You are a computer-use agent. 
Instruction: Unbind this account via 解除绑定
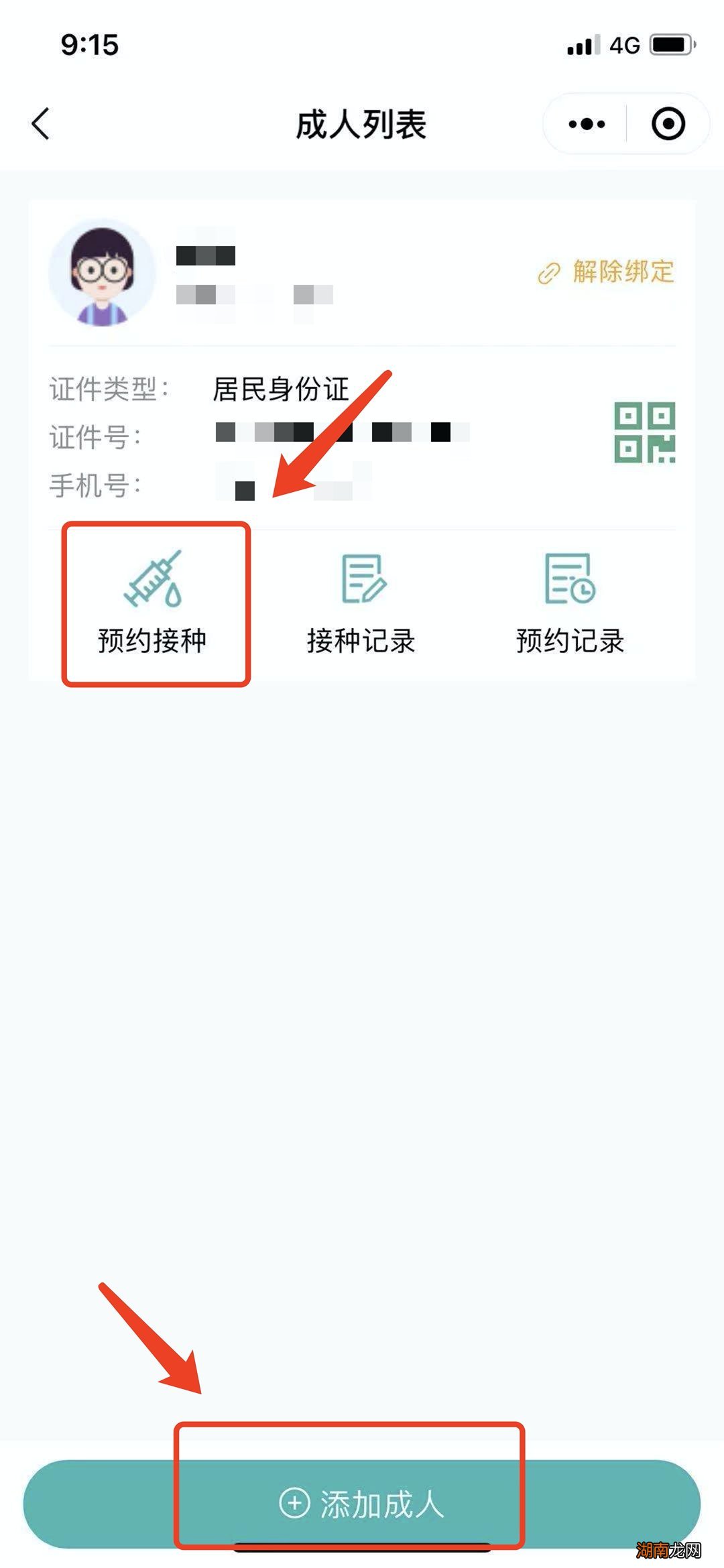tap(623, 271)
